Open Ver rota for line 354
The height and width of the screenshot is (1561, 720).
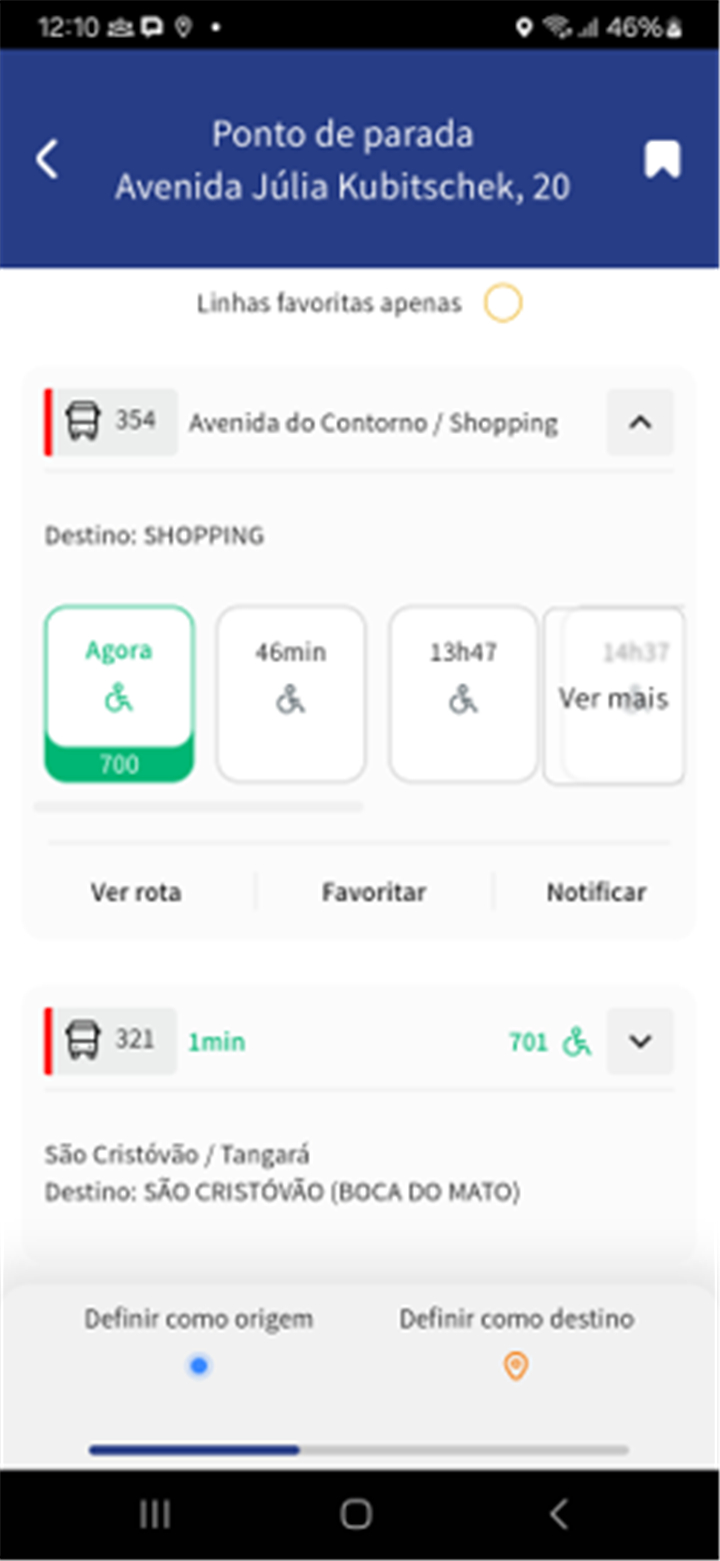(x=136, y=892)
